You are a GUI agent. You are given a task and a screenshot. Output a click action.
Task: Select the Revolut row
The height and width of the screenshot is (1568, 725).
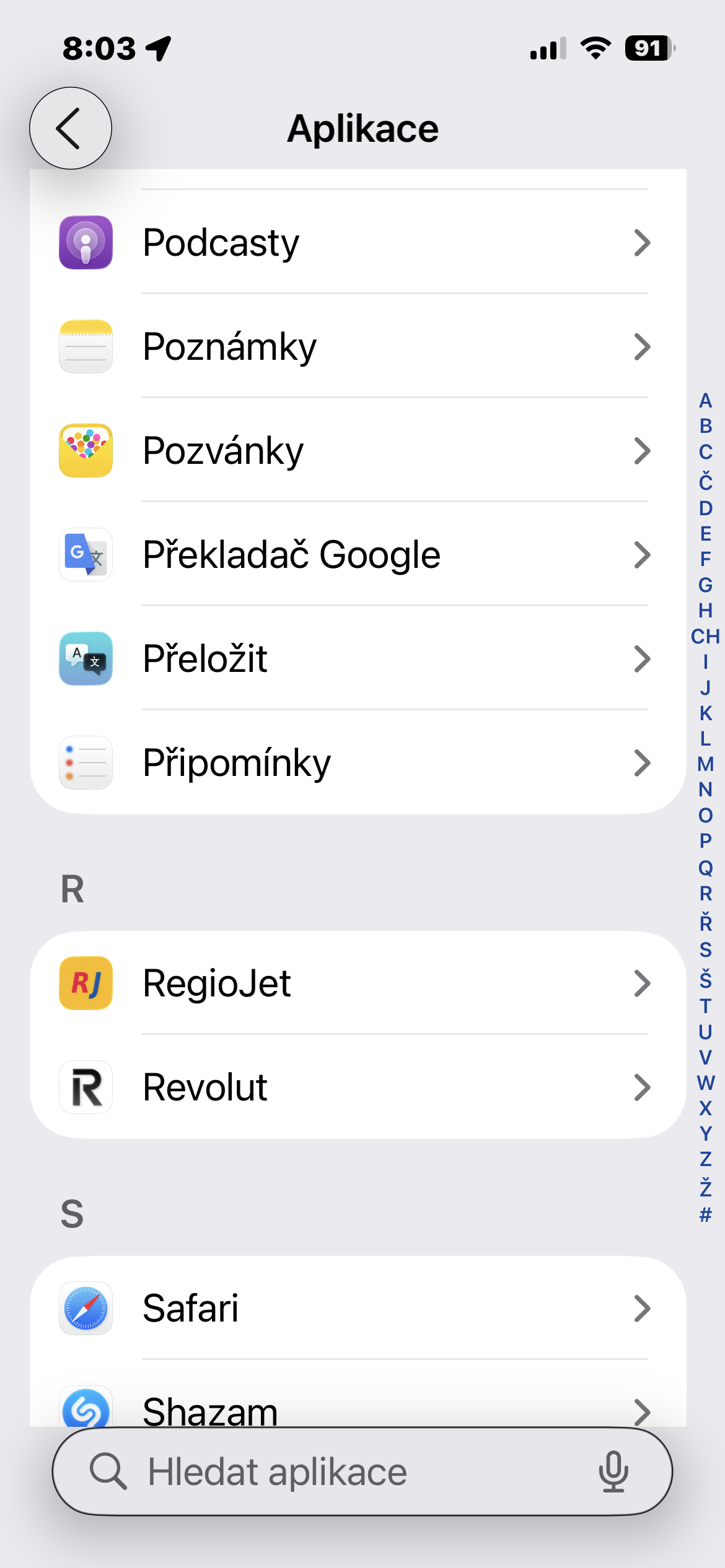point(357,1087)
